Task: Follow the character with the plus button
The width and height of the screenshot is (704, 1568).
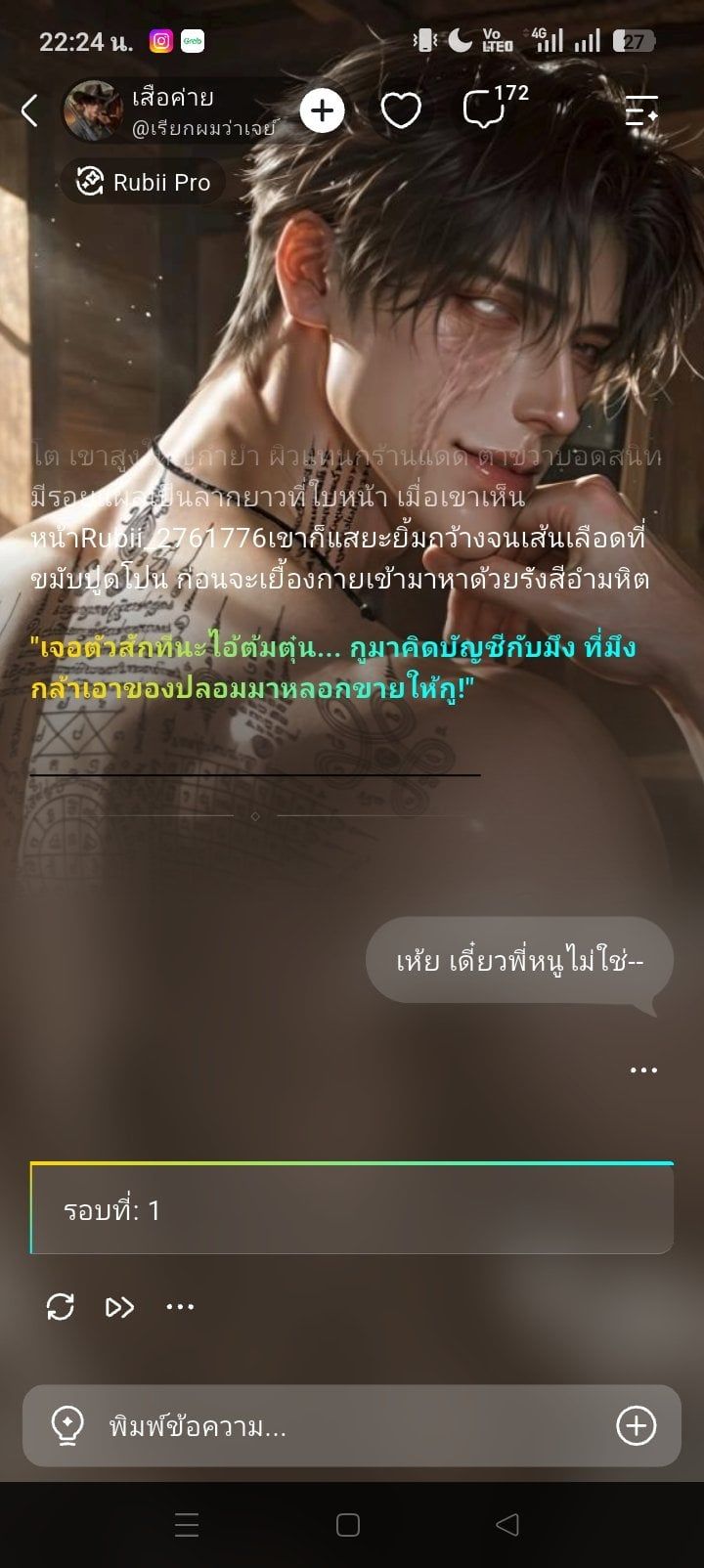Action: click(x=323, y=110)
